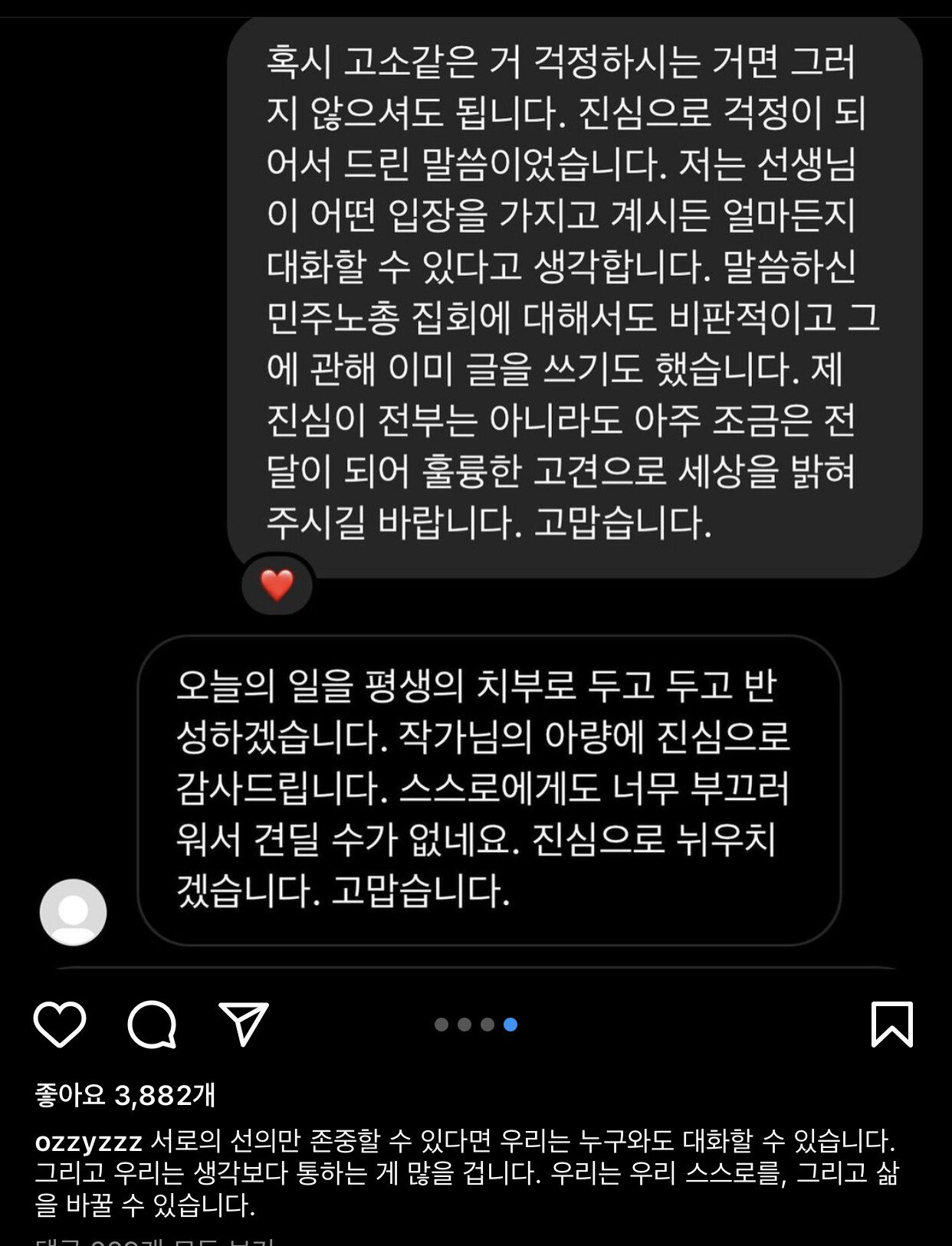Viewport: 952px width, 1246px height.
Task: Open comments with the speech bubble icon
Action: [x=152, y=1025]
